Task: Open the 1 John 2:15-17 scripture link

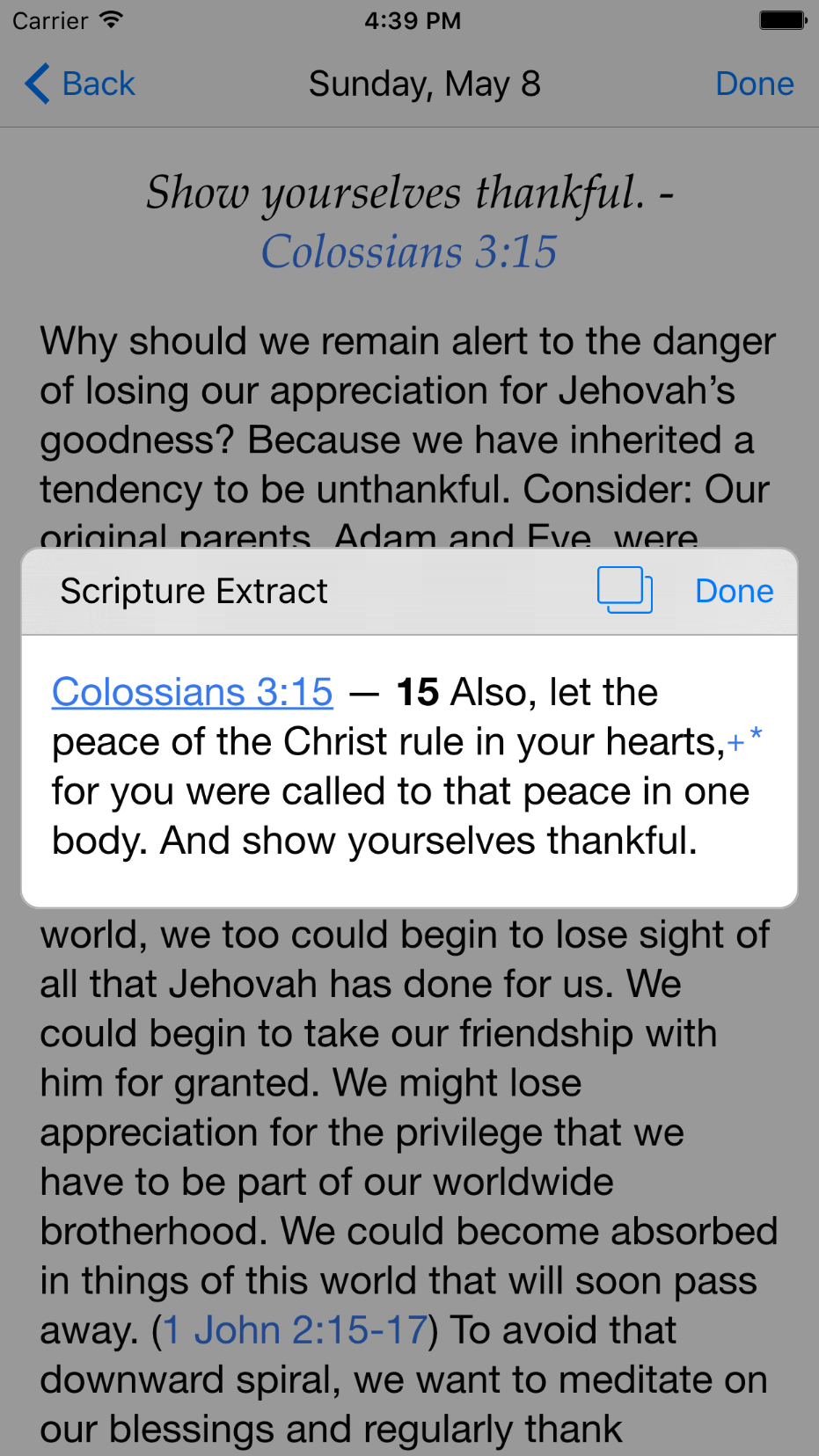Action: 296,1330
